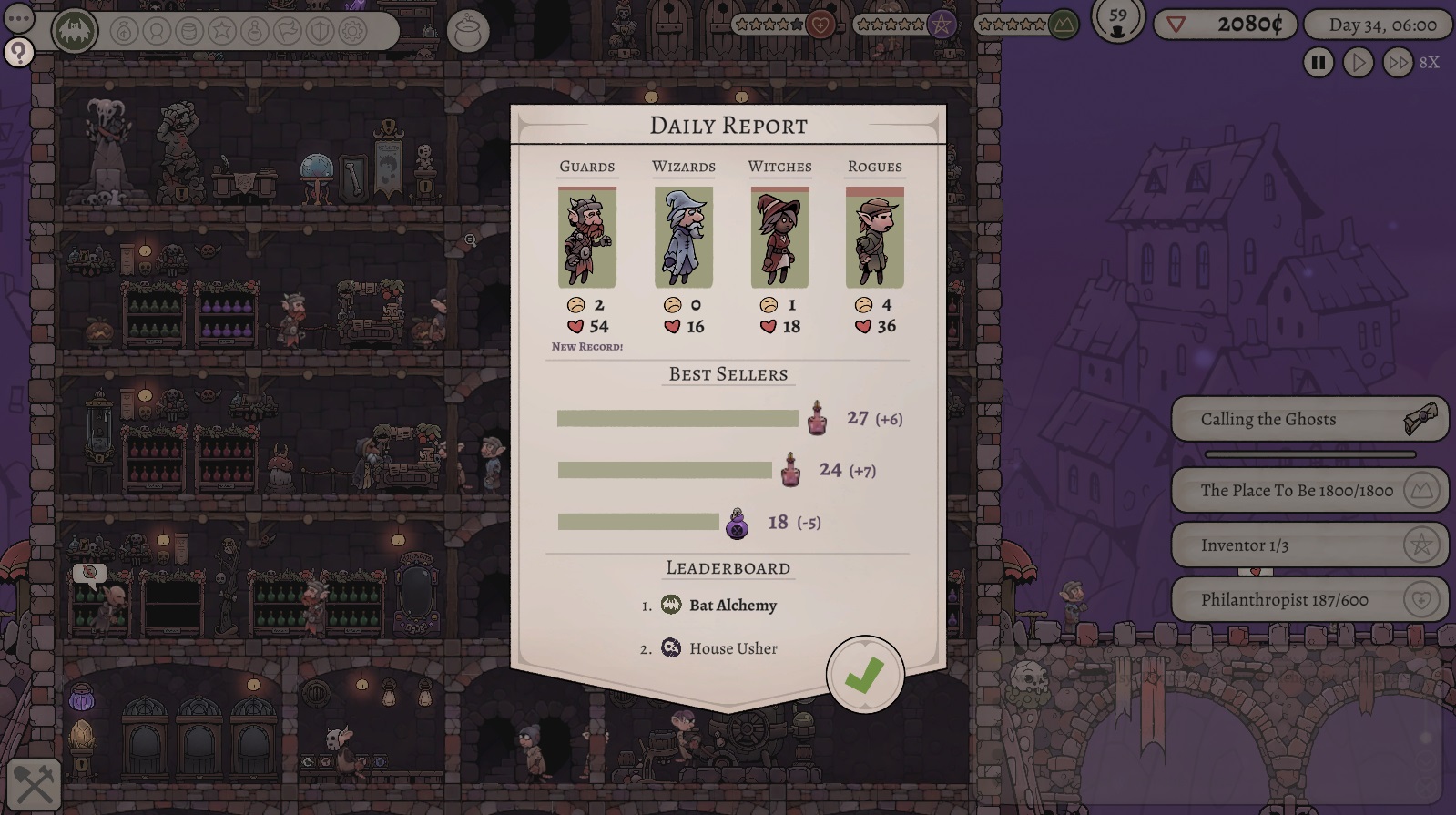
Task: Open the Calling the Ghosts quest
Action: click(1308, 420)
